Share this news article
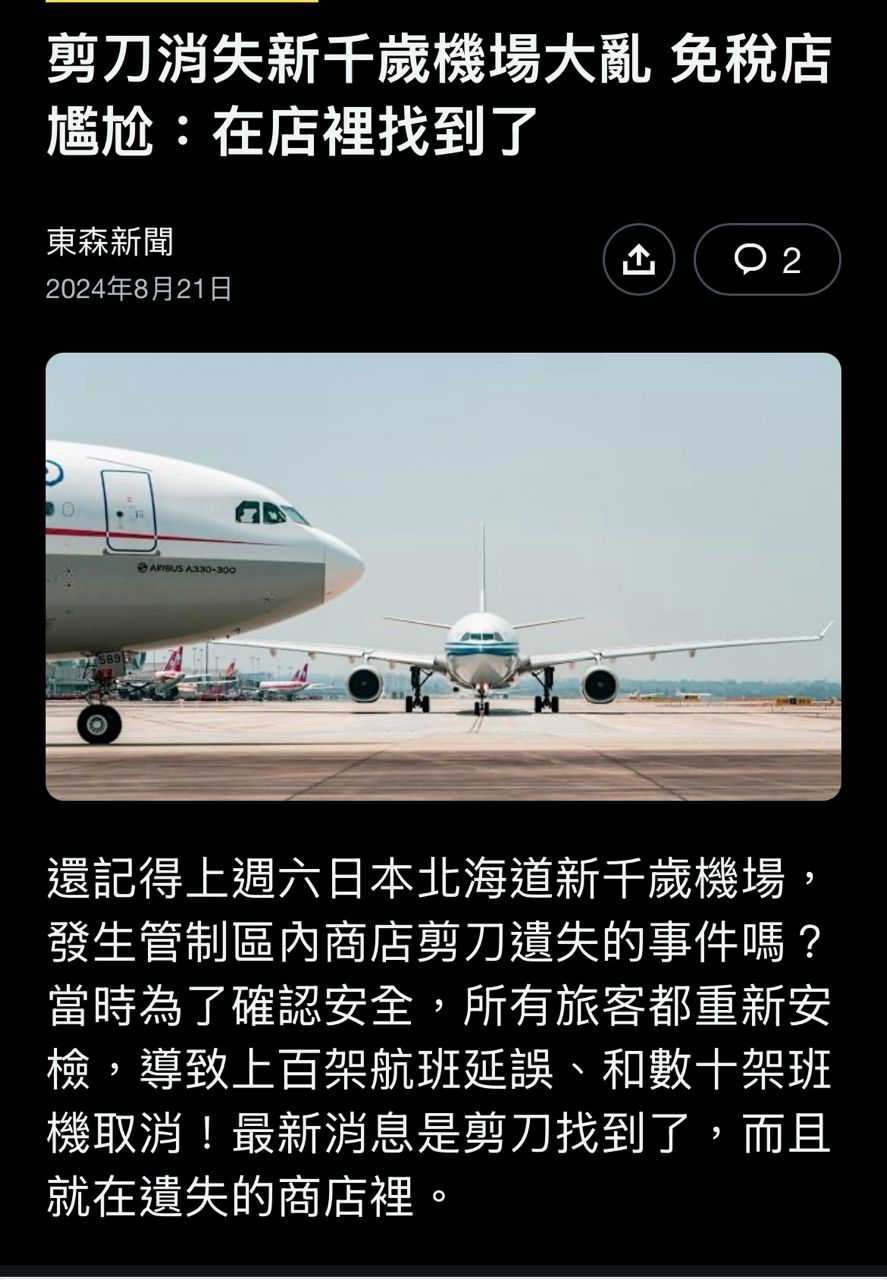The image size is (887, 1280). pos(639,260)
